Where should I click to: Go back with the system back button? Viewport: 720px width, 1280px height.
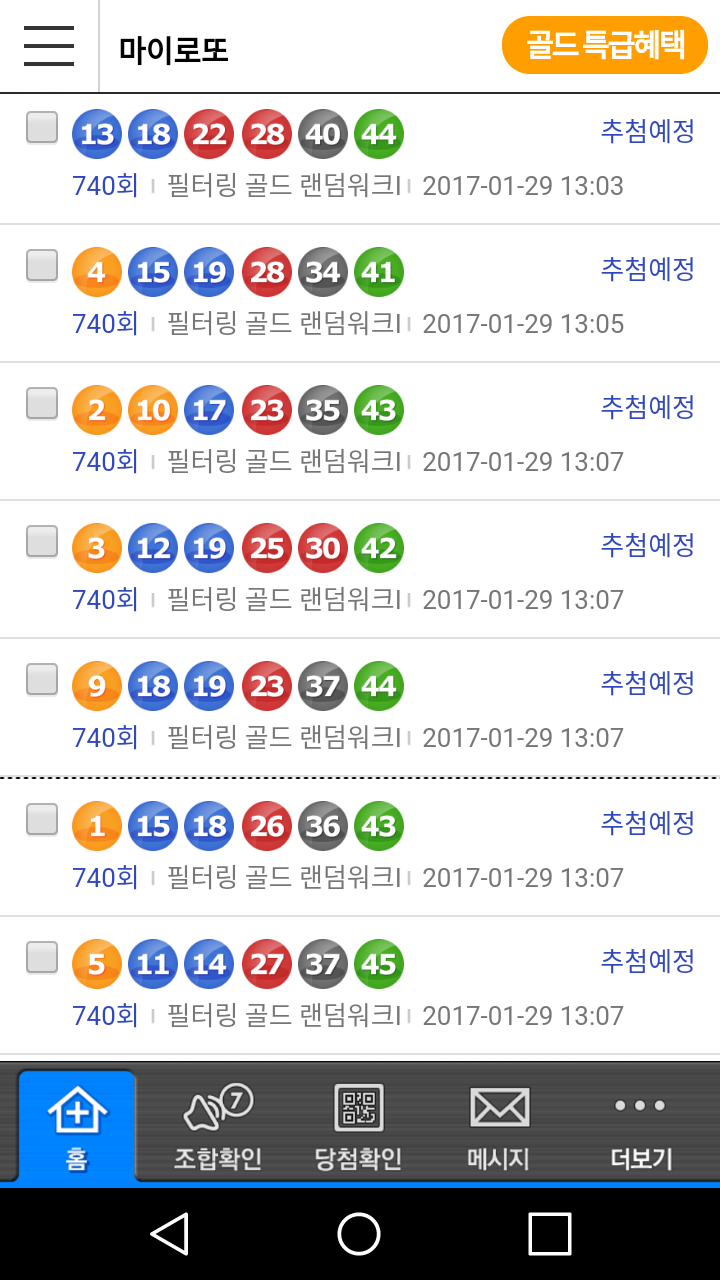pyautogui.click(x=170, y=1233)
